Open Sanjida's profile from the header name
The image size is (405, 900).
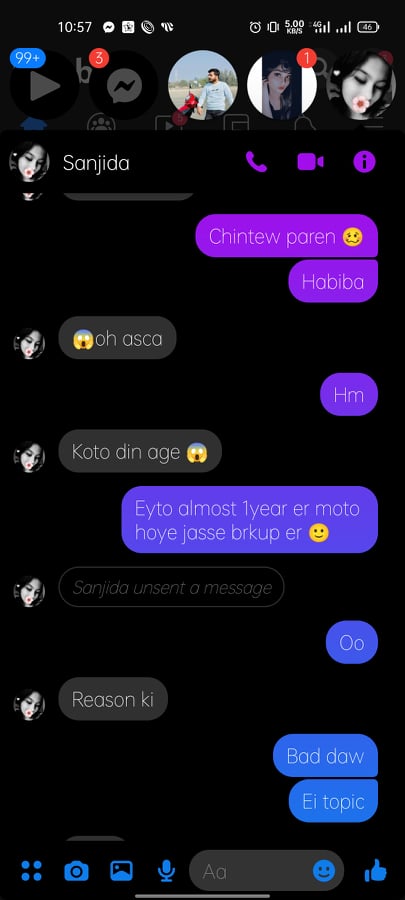(96, 163)
